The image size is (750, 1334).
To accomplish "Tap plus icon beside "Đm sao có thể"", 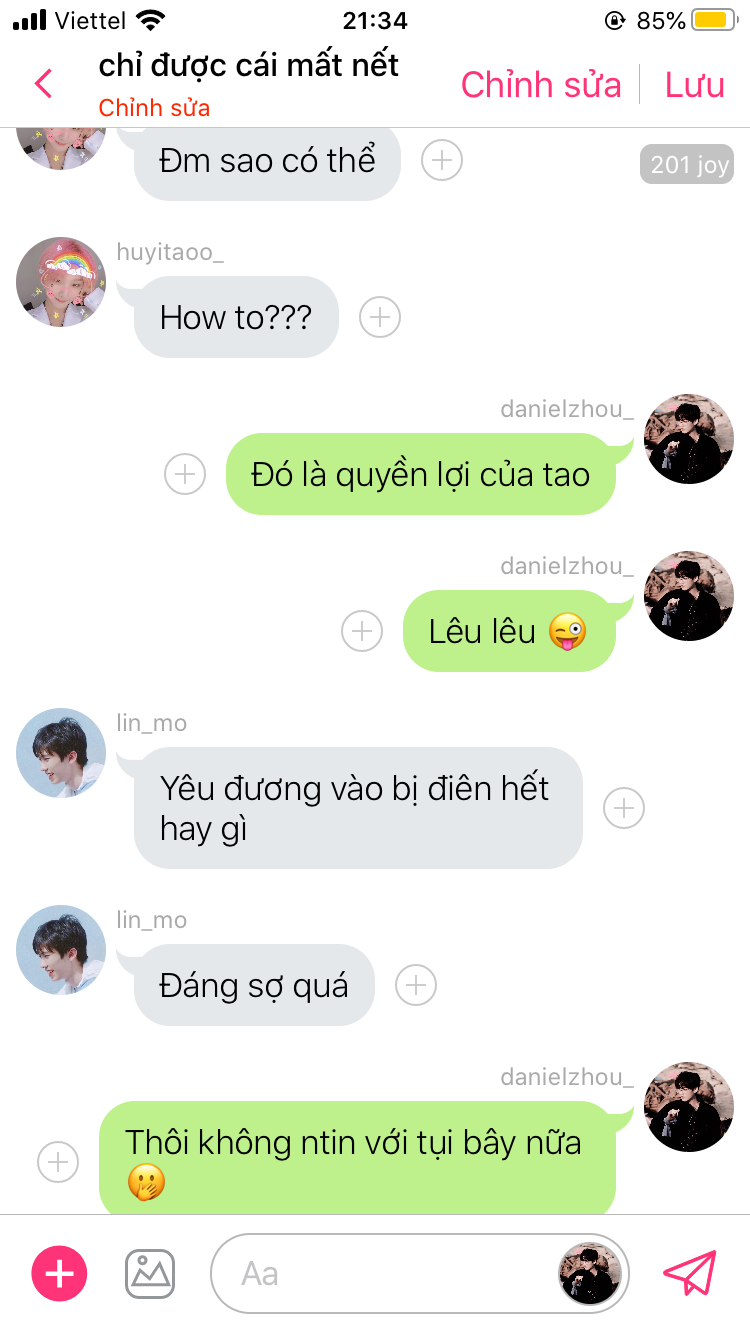I will (442, 159).
